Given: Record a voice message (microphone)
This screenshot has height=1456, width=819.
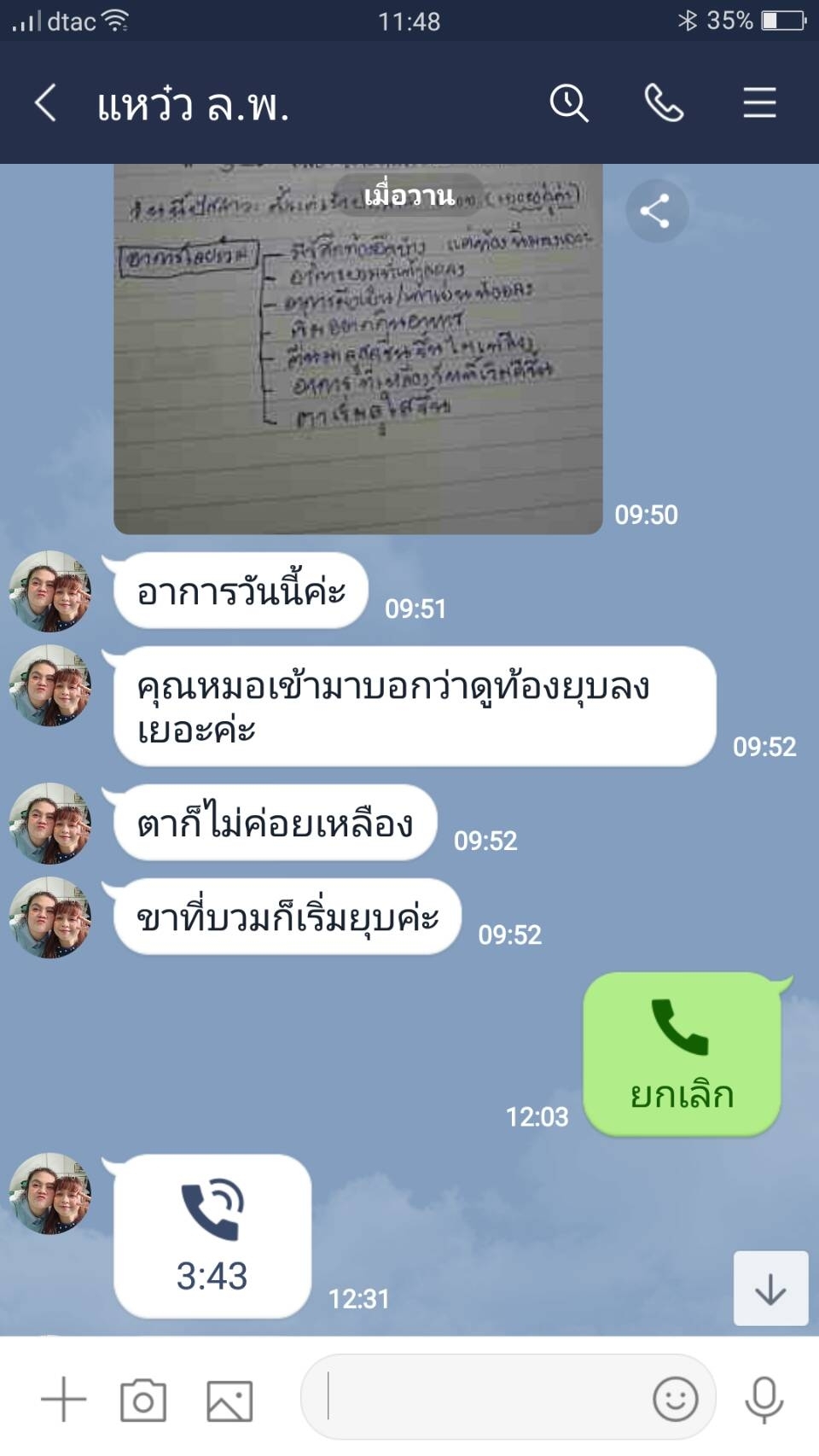Looking at the screenshot, I should (764, 1399).
